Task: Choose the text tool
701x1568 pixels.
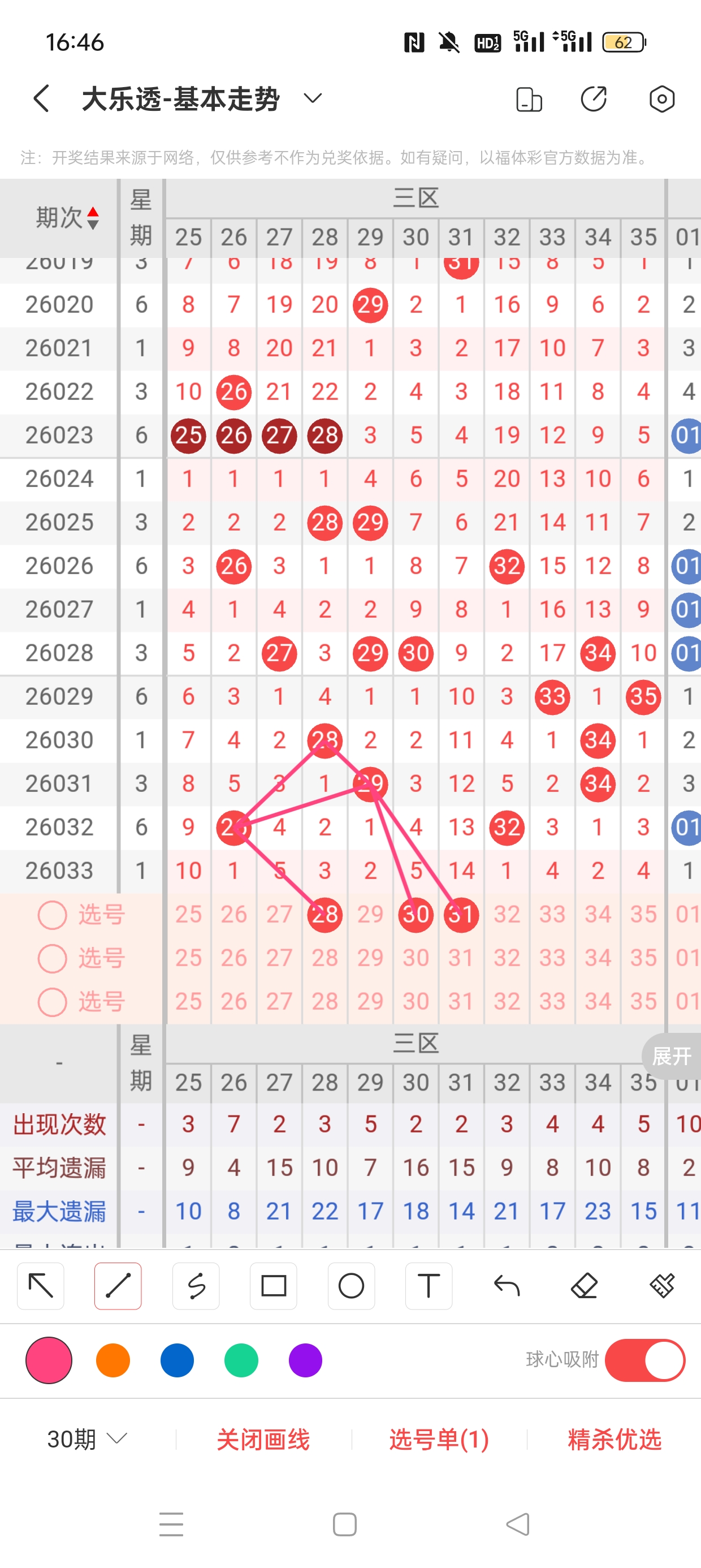Action: (x=429, y=1286)
